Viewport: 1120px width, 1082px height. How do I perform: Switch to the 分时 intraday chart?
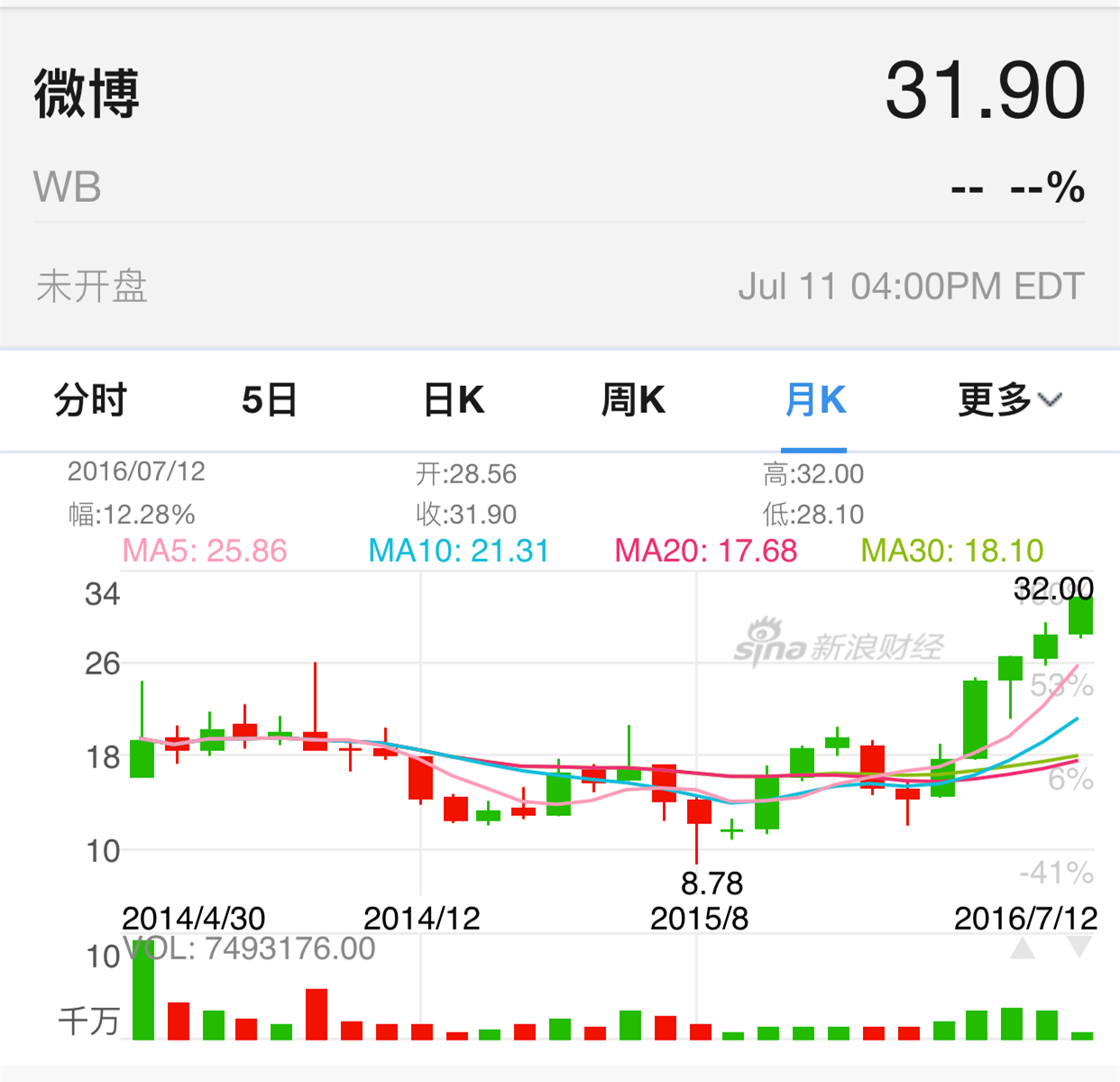click(90, 399)
